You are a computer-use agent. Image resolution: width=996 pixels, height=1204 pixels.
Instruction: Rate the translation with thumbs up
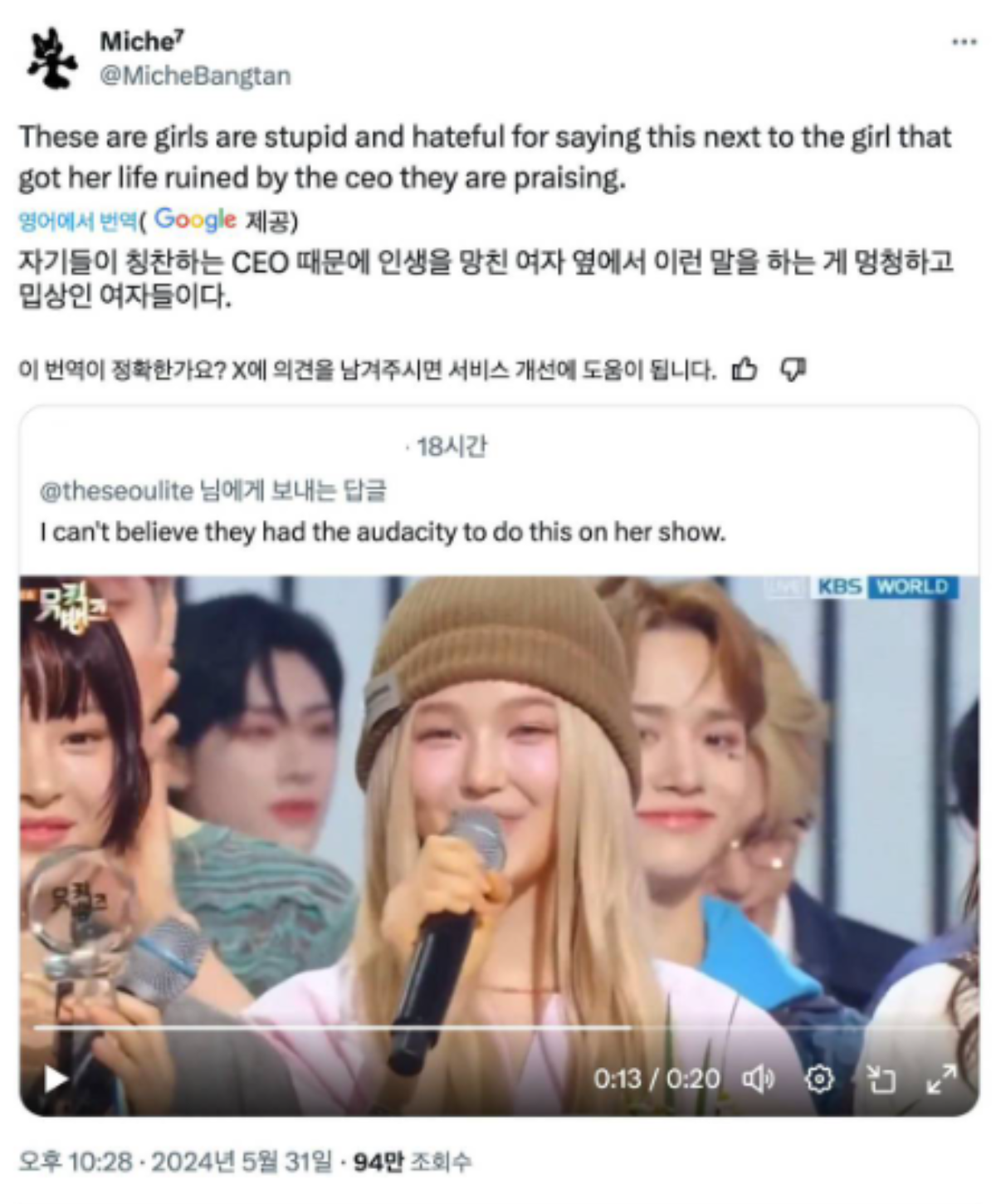point(745,369)
